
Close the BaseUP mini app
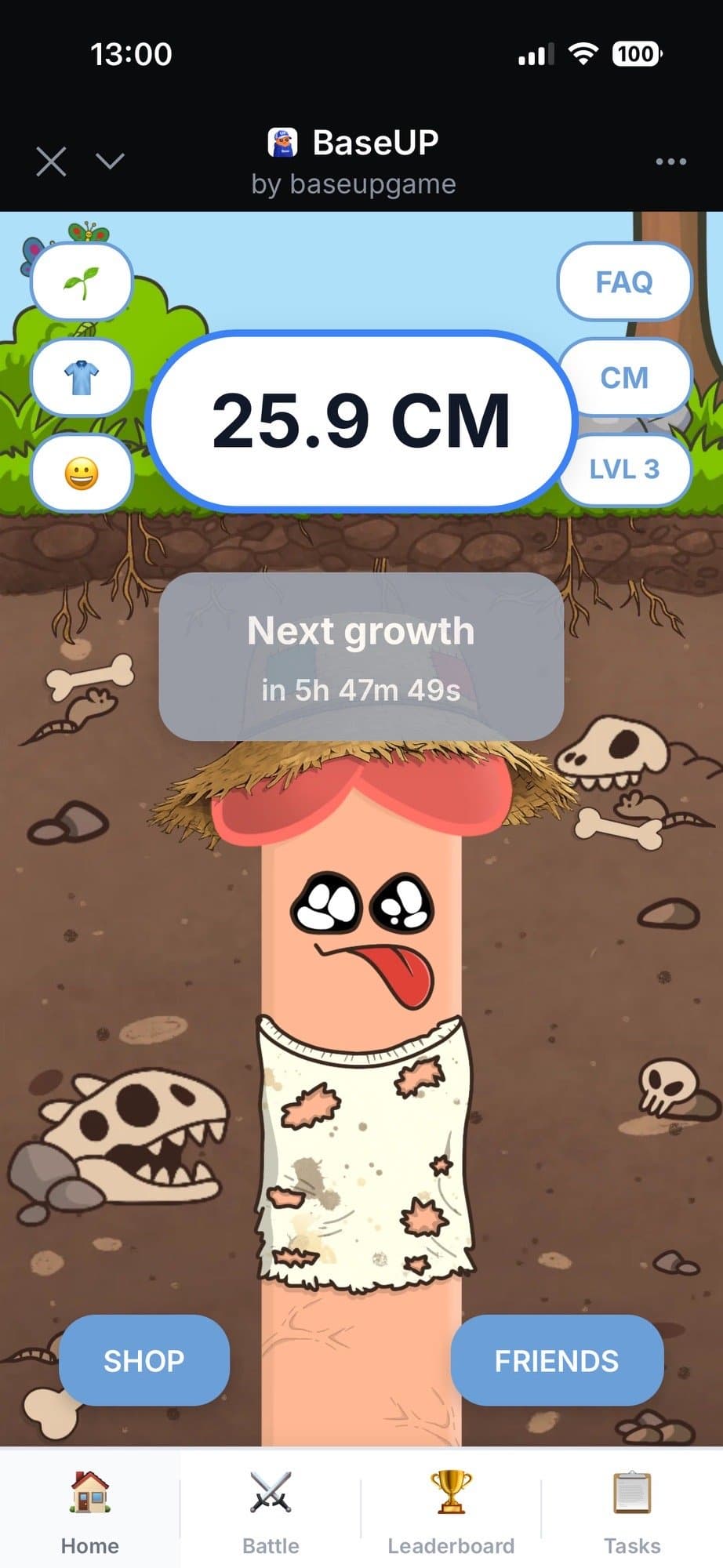(51, 162)
